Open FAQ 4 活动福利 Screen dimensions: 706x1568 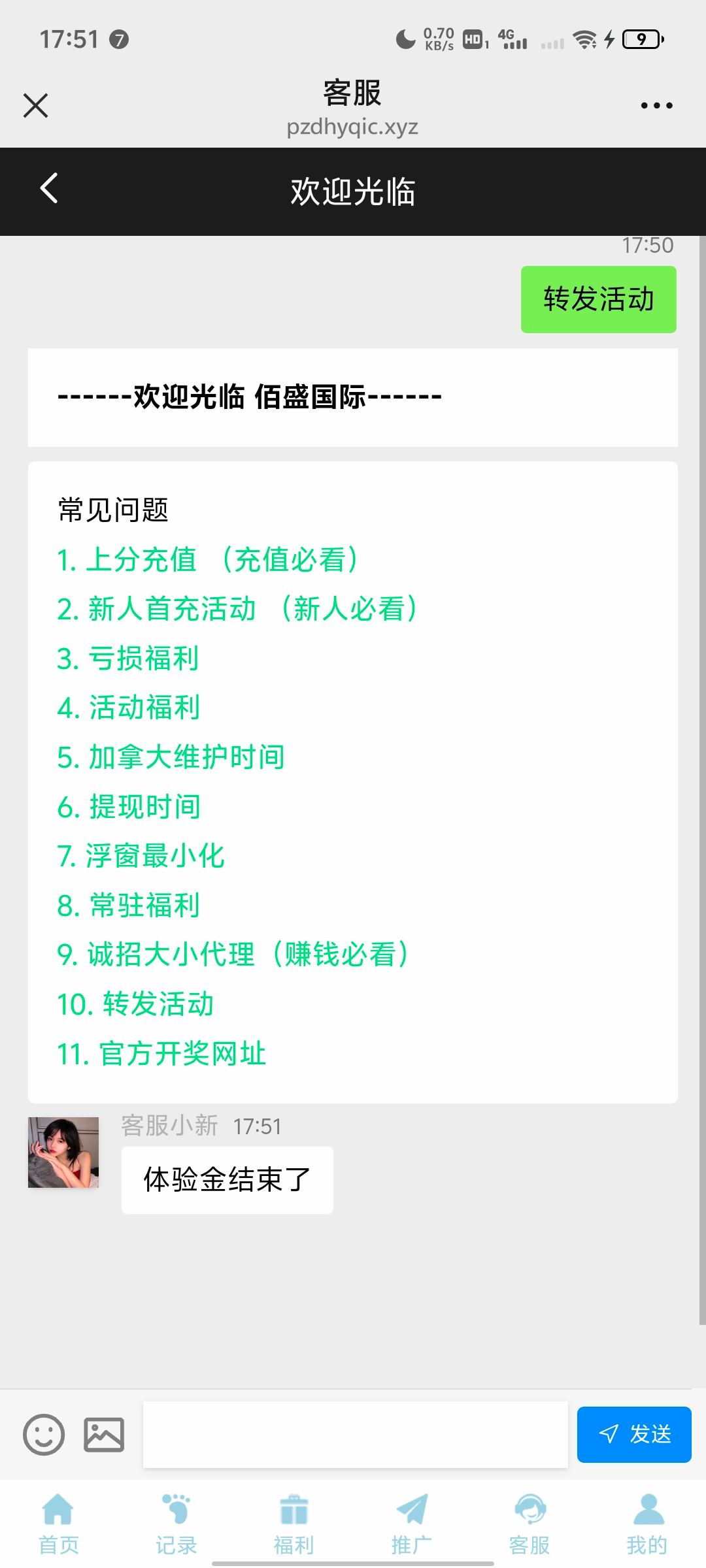[x=129, y=708]
